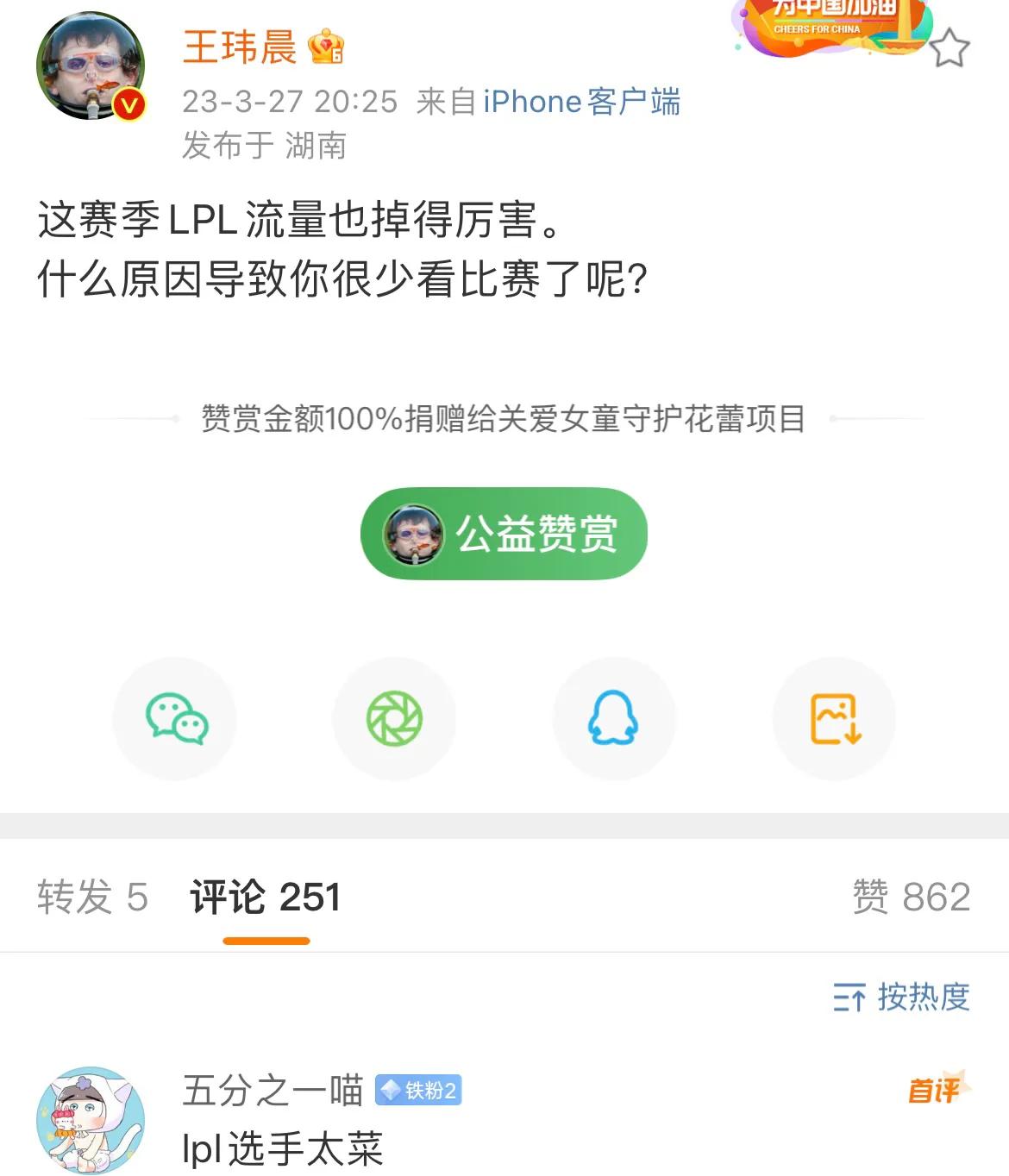Save post as image
The width and height of the screenshot is (1009, 1176).
point(834,718)
